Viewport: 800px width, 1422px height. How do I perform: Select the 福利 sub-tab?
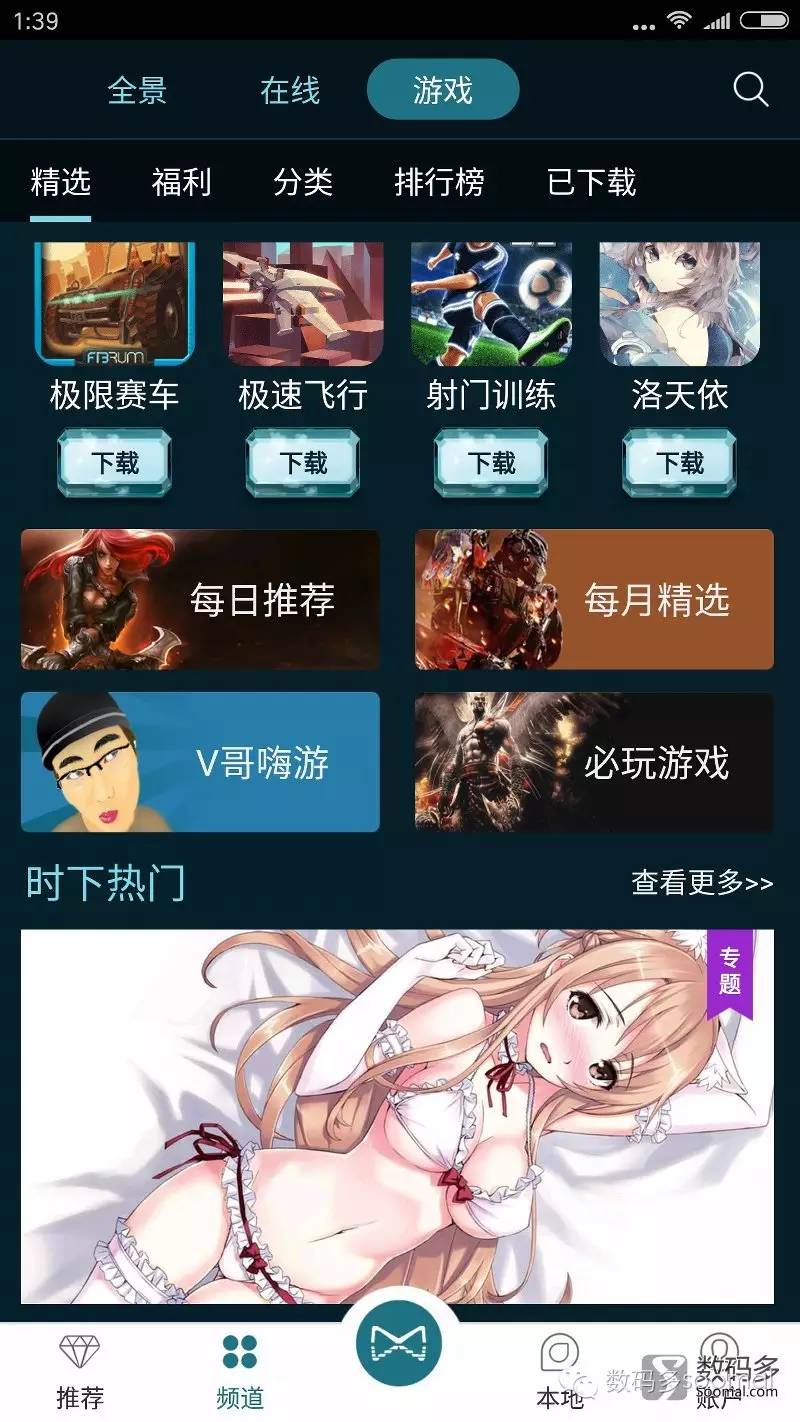pos(181,182)
